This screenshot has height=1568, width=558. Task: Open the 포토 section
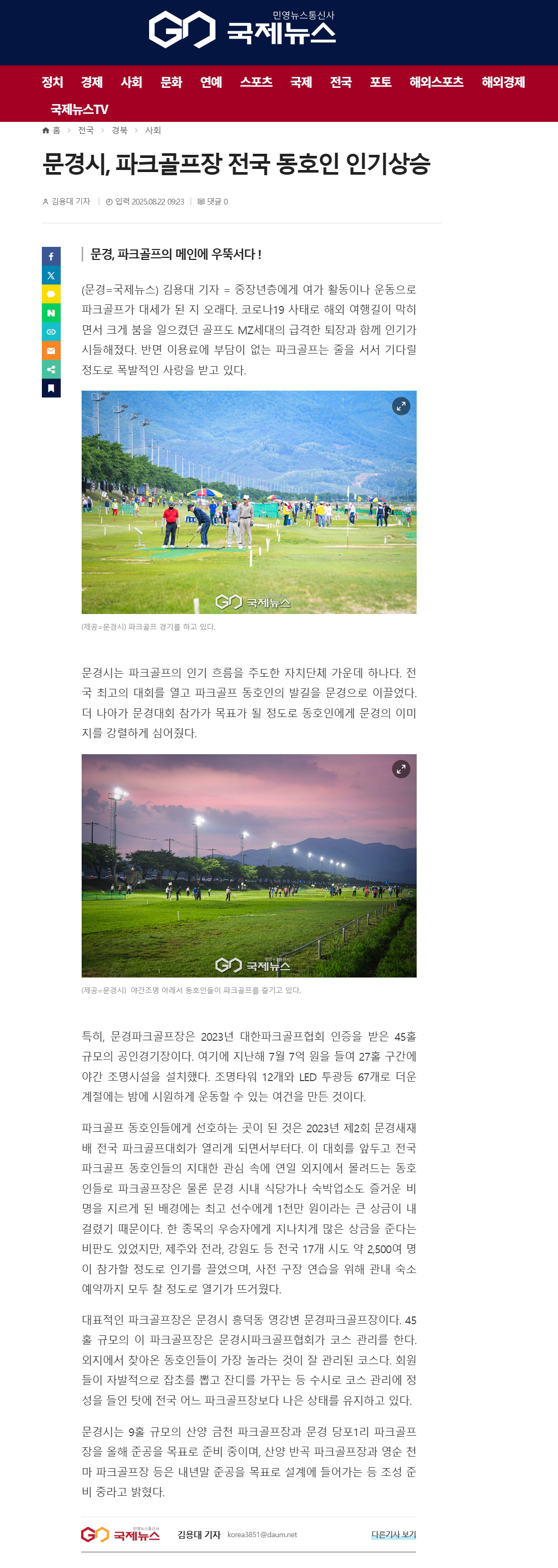380,82
